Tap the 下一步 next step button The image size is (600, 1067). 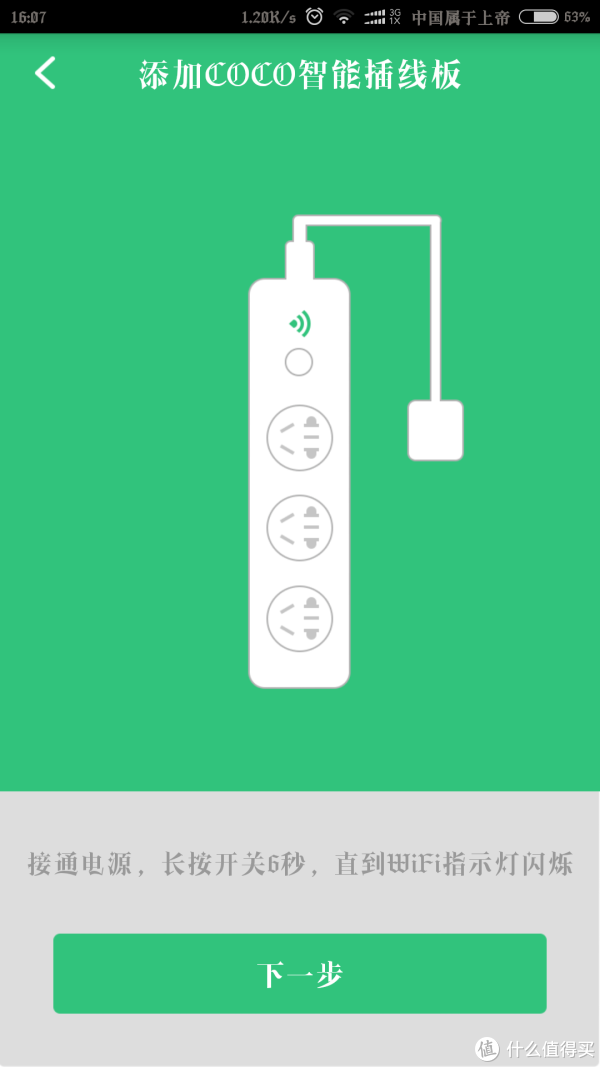pyautogui.click(x=300, y=973)
